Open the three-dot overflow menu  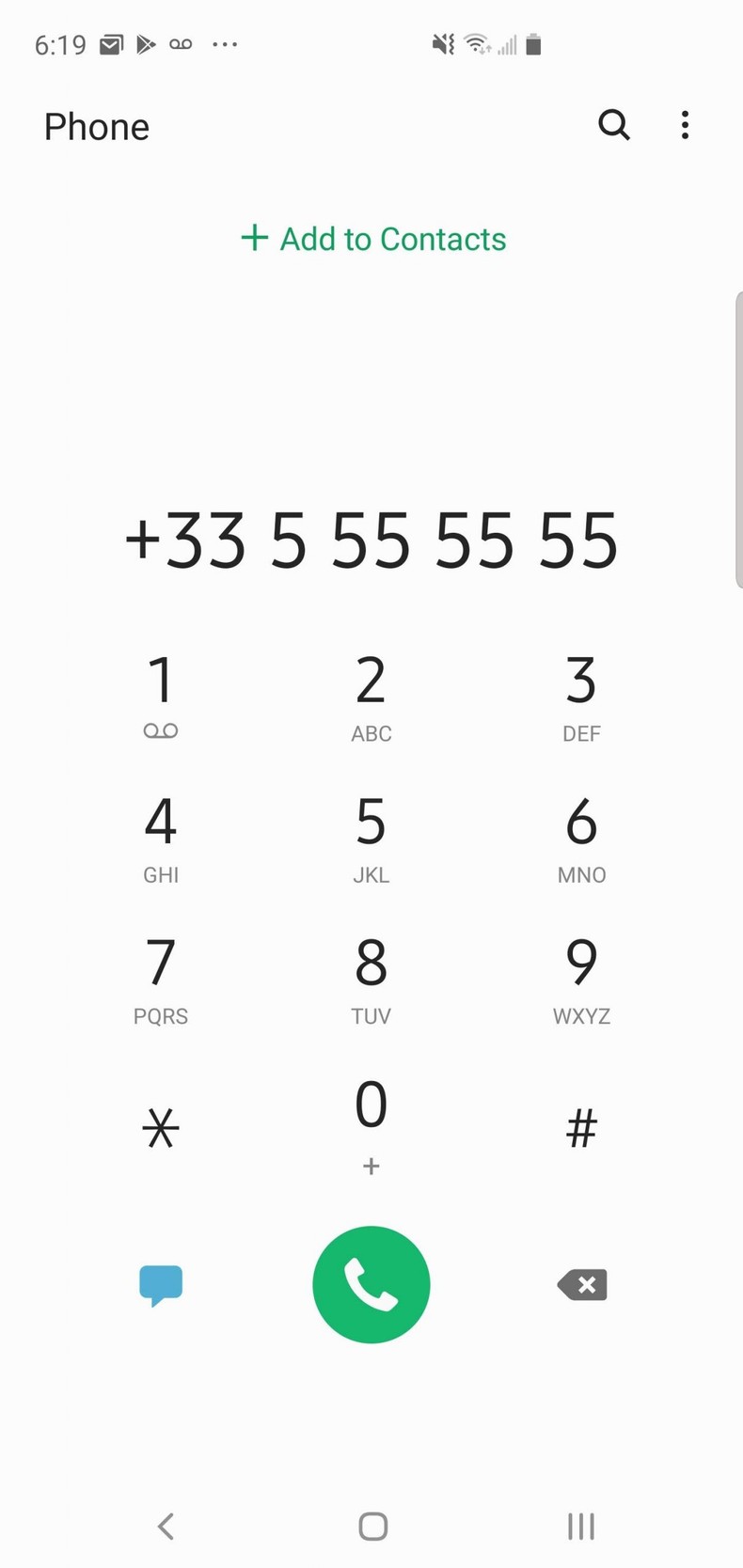tap(685, 125)
